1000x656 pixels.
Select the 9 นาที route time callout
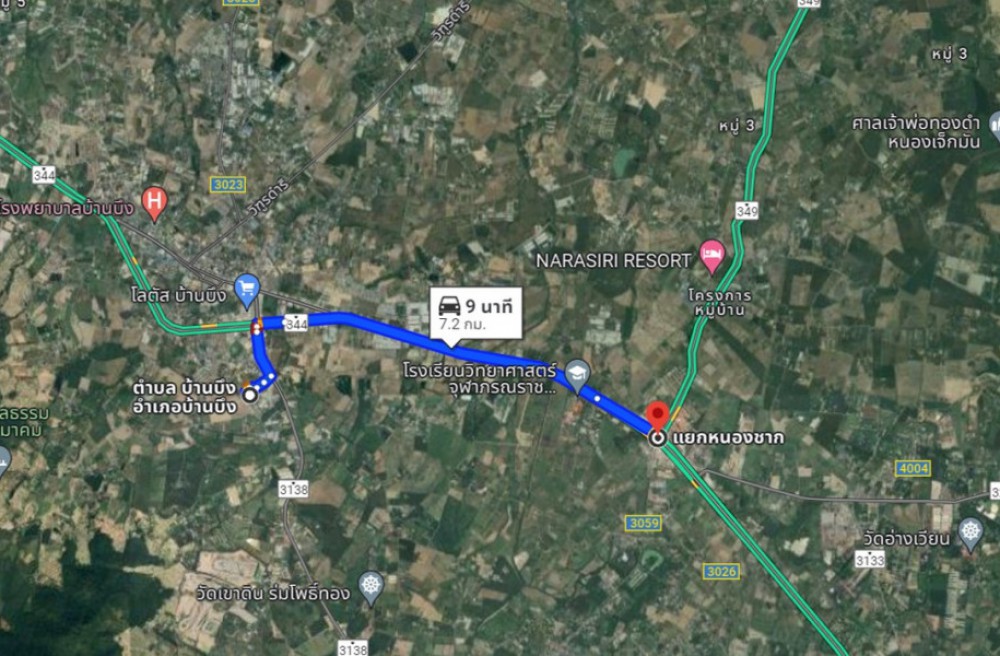tap(476, 311)
